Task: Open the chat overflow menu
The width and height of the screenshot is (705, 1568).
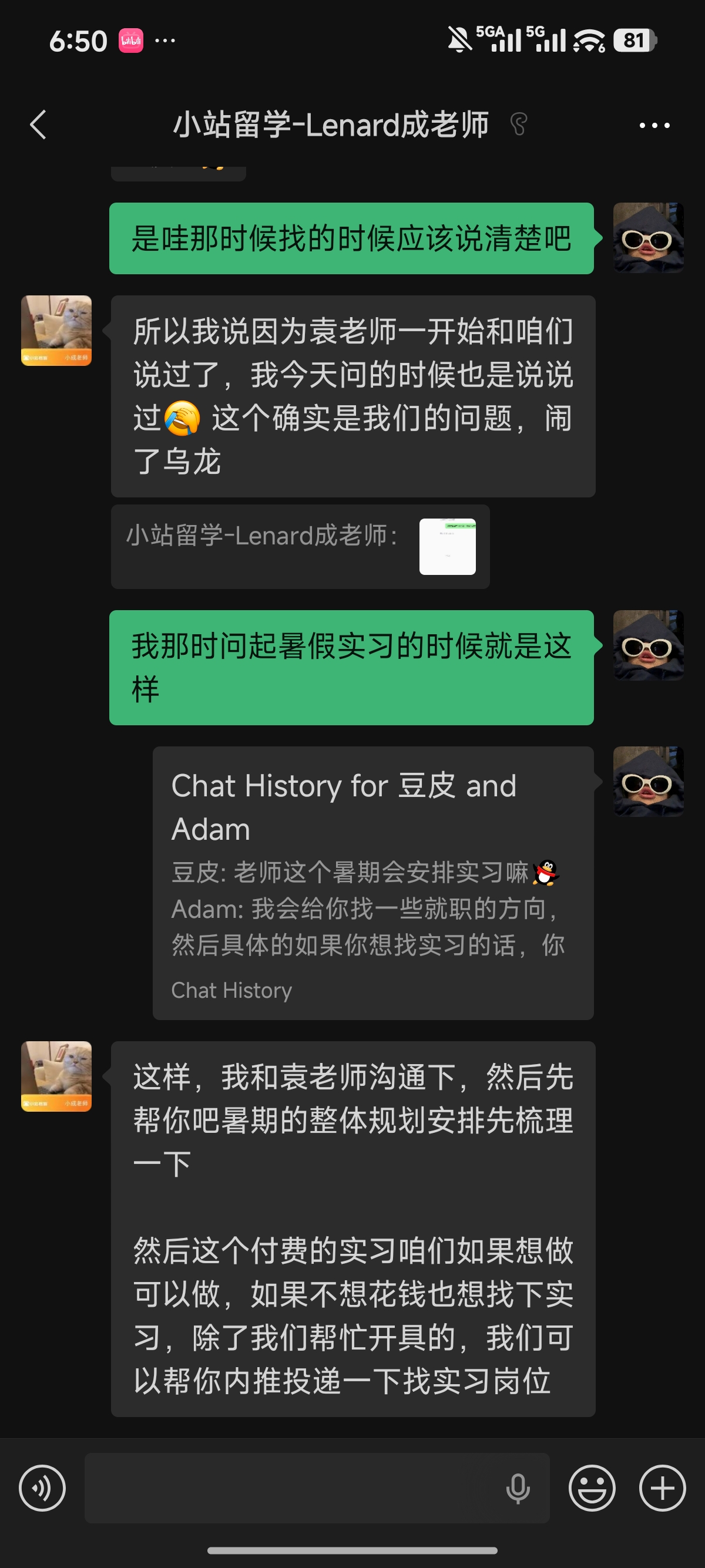Action: click(654, 126)
